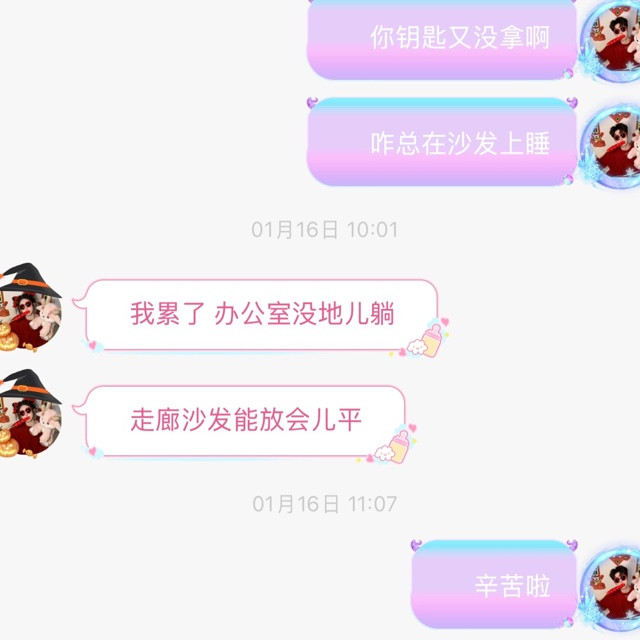Open witch-hat avatar beside 走廊沙发能放会儿平
640x640 pixels.
pyautogui.click(x=29, y=414)
